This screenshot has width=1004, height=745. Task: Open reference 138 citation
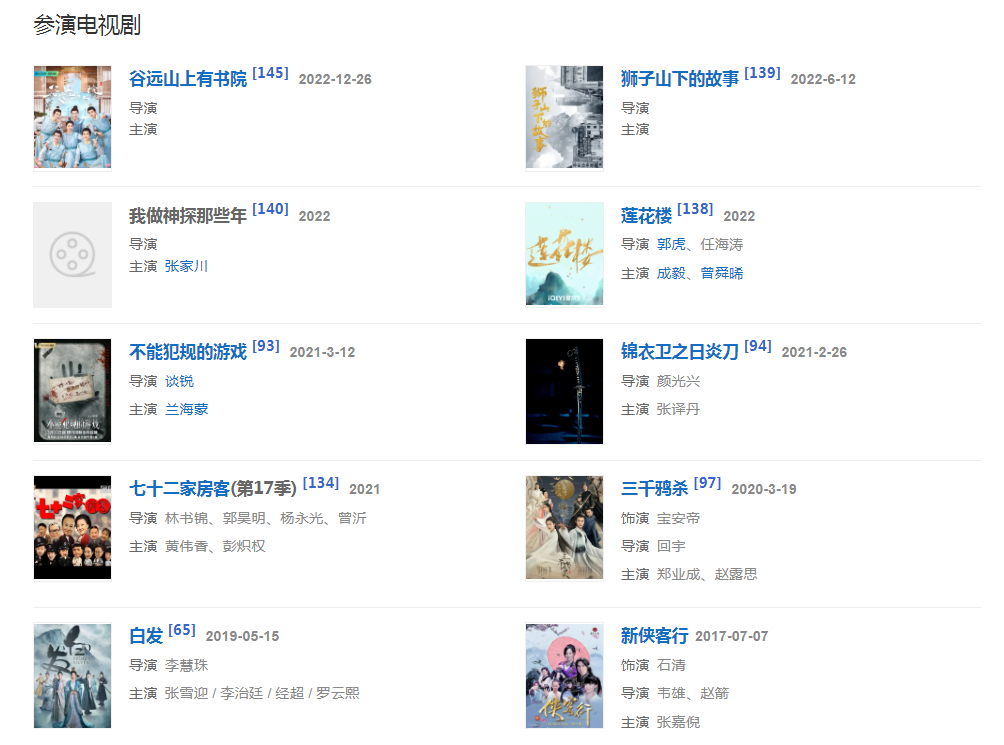695,209
